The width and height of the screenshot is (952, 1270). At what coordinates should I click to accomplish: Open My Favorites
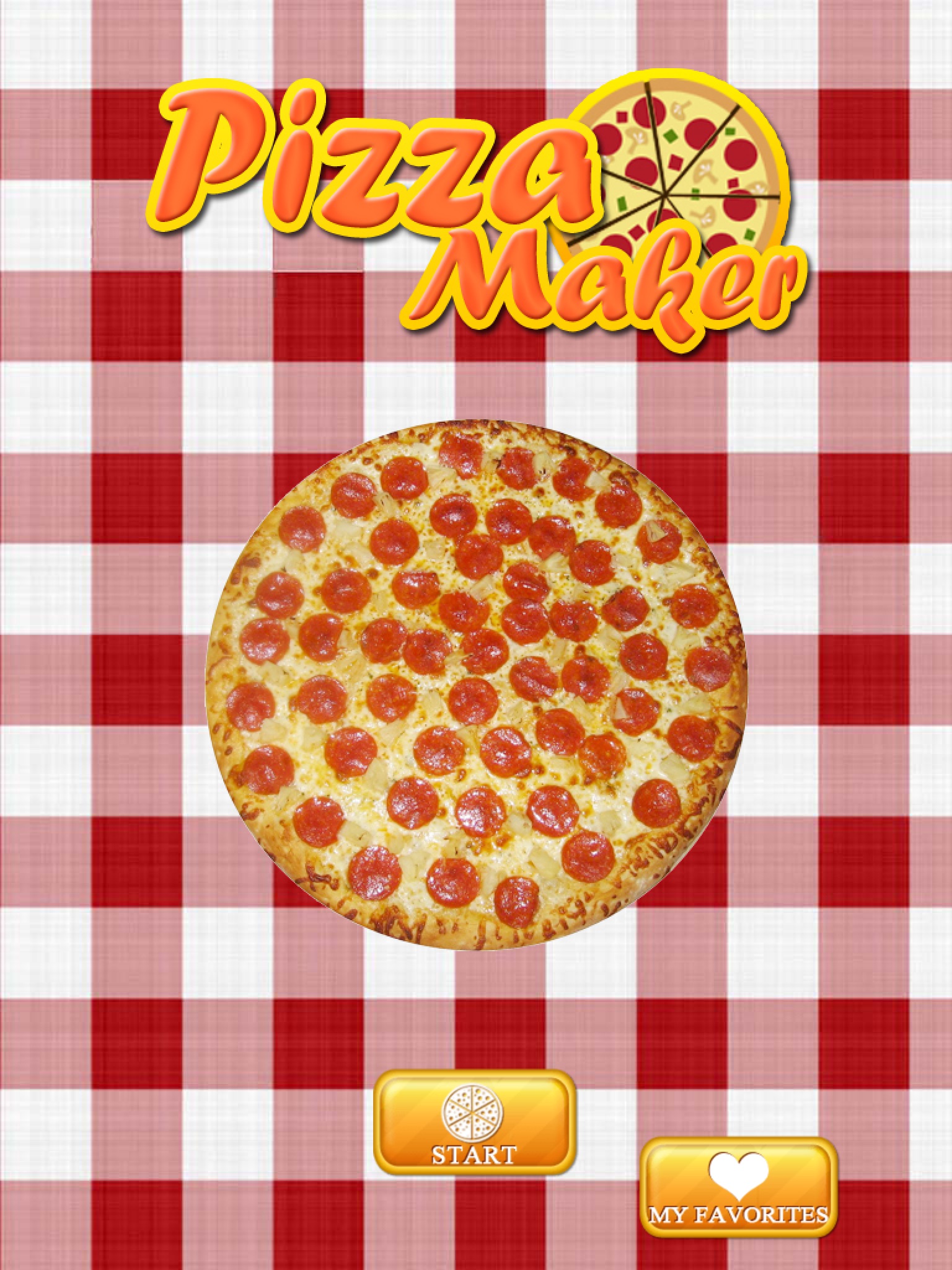pyautogui.click(x=738, y=1189)
